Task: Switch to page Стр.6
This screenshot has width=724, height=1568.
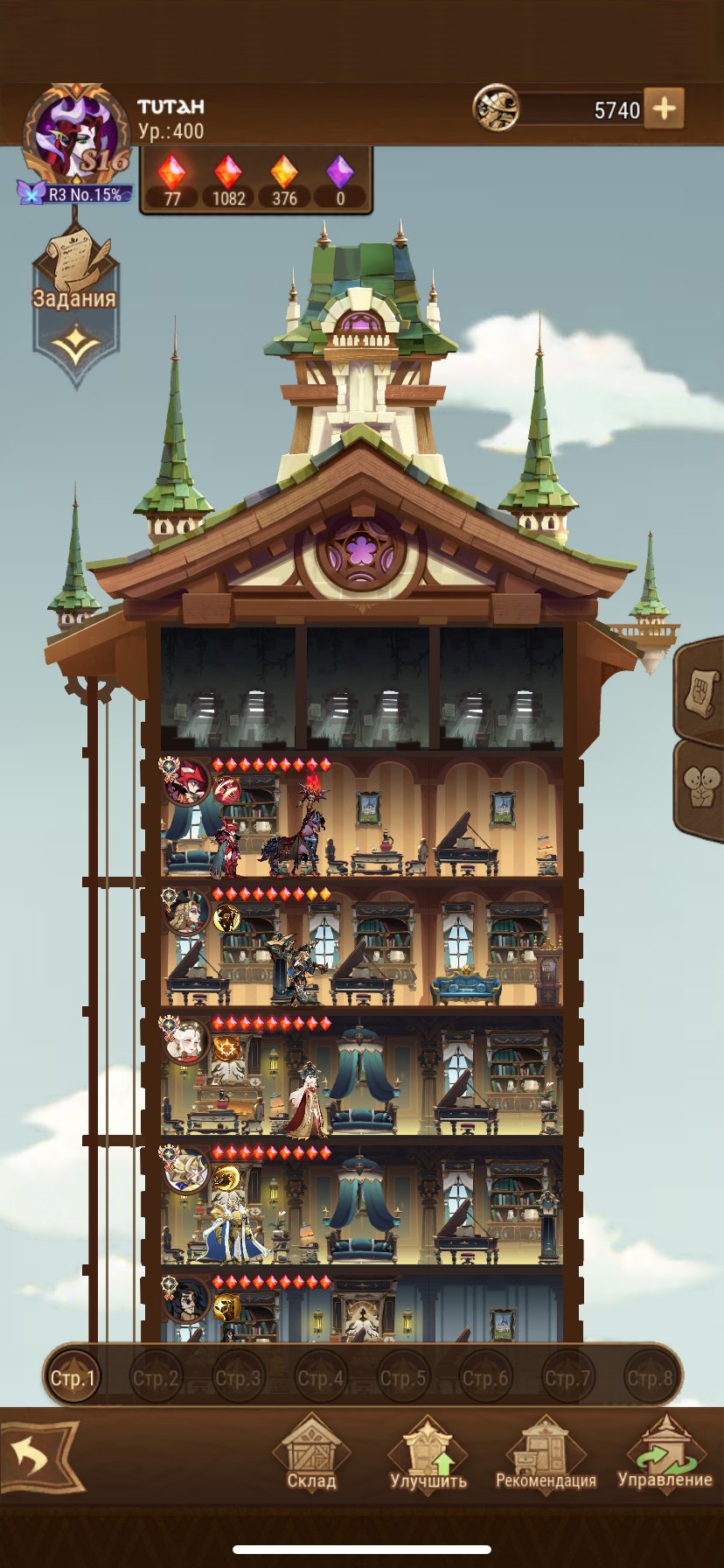Action: 484,1378
